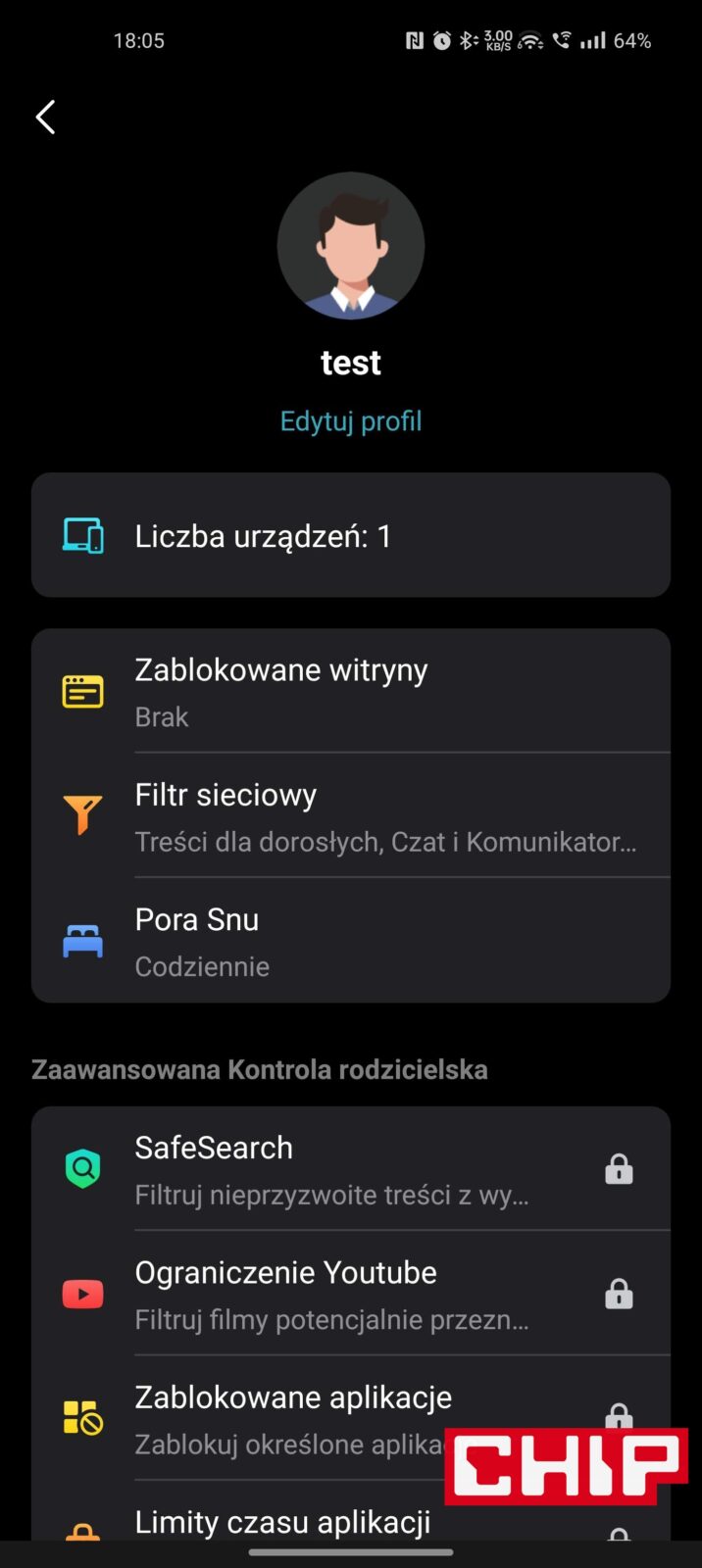Open Ograniczenie Youtube option
The width and height of the screenshot is (702, 1568).
tap(350, 1294)
